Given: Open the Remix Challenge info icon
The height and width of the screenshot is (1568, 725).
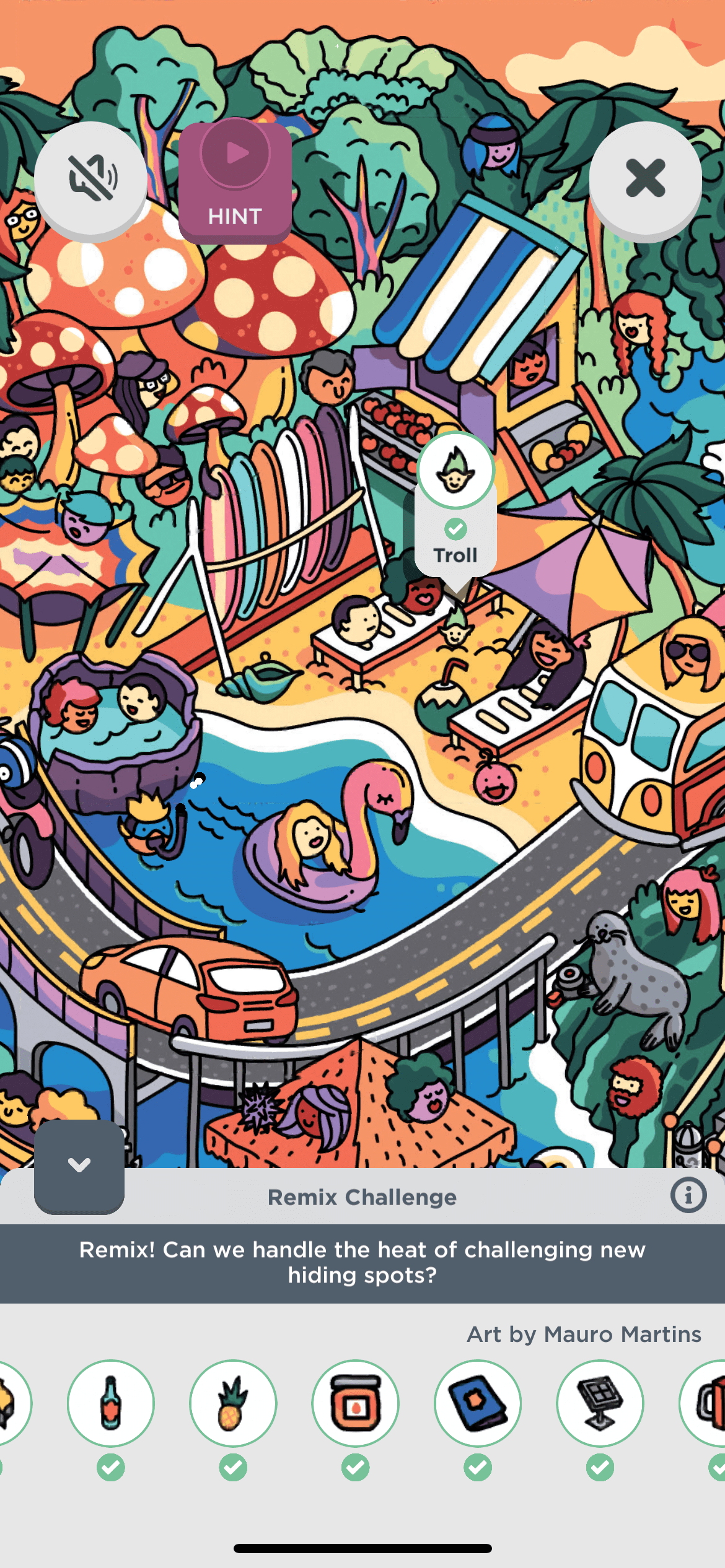Looking at the screenshot, I should (688, 1195).
